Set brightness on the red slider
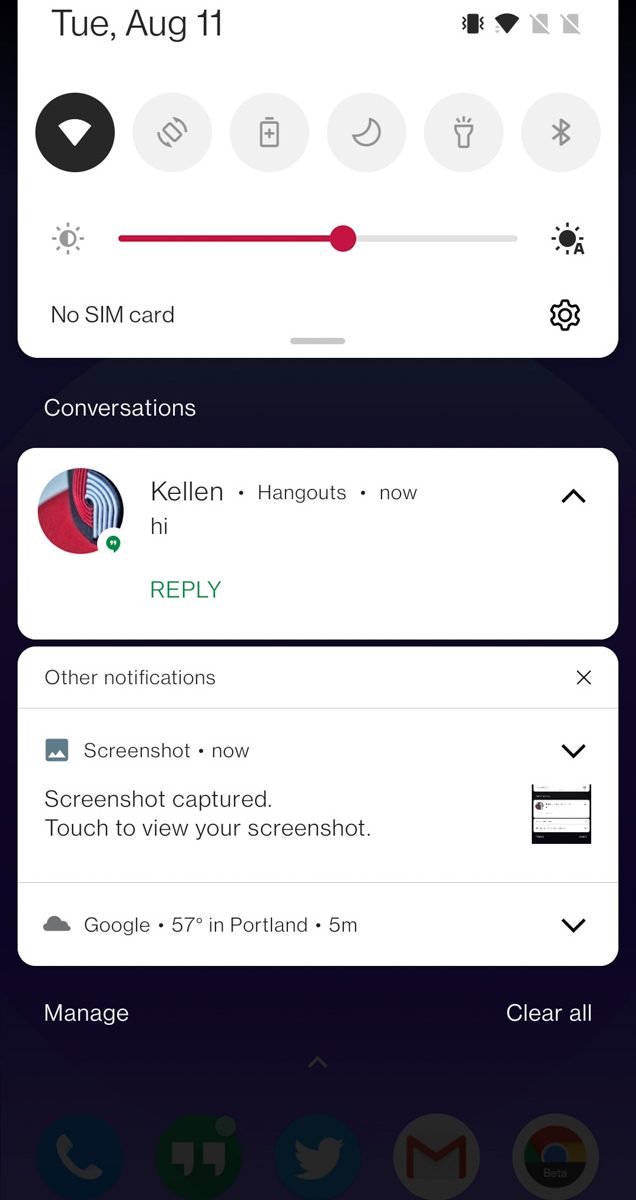This screenshot has height=1200, width=636. tap(343, 239)
